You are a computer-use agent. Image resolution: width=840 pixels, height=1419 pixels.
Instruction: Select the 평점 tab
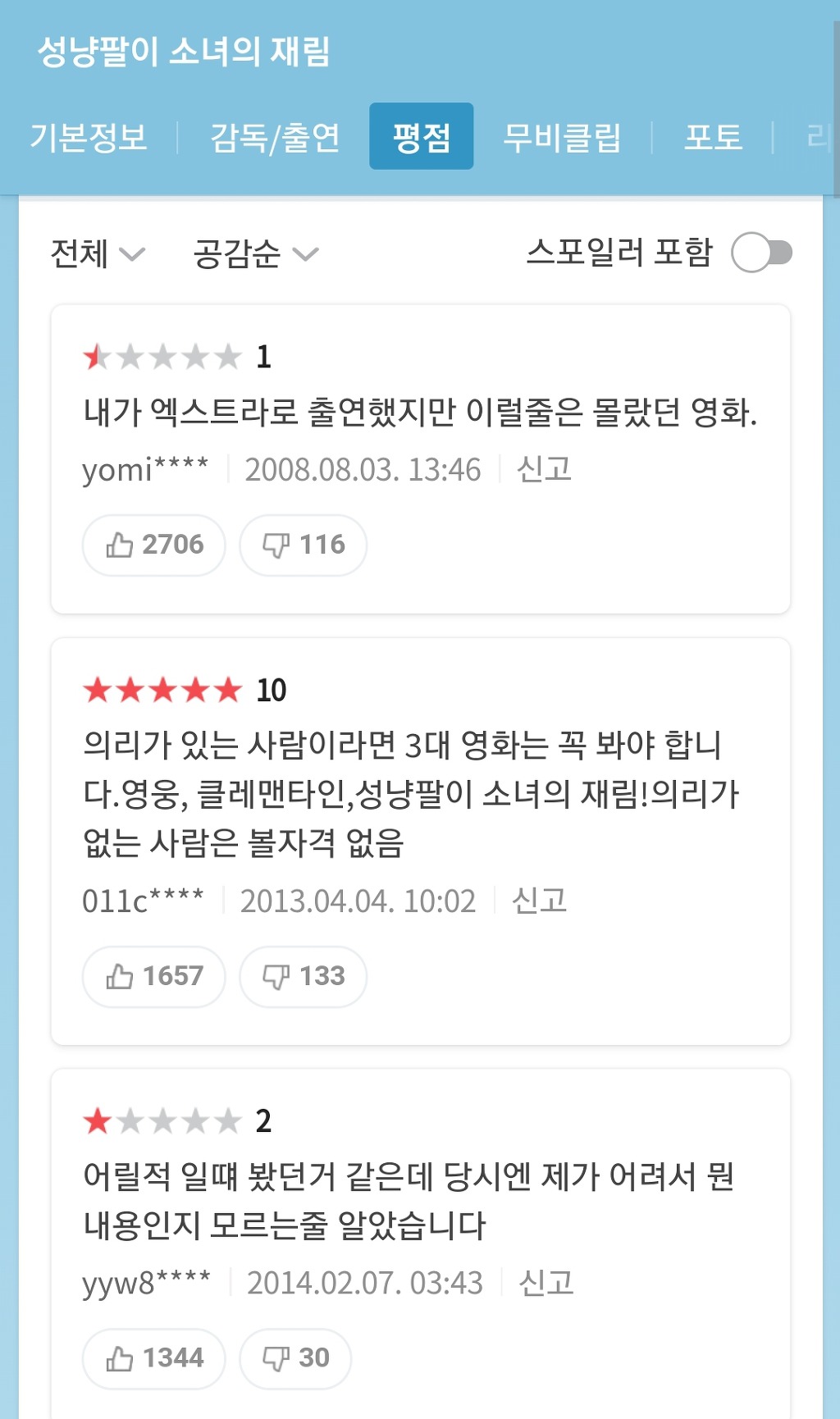pyautogui.click(x=421, y=137)
